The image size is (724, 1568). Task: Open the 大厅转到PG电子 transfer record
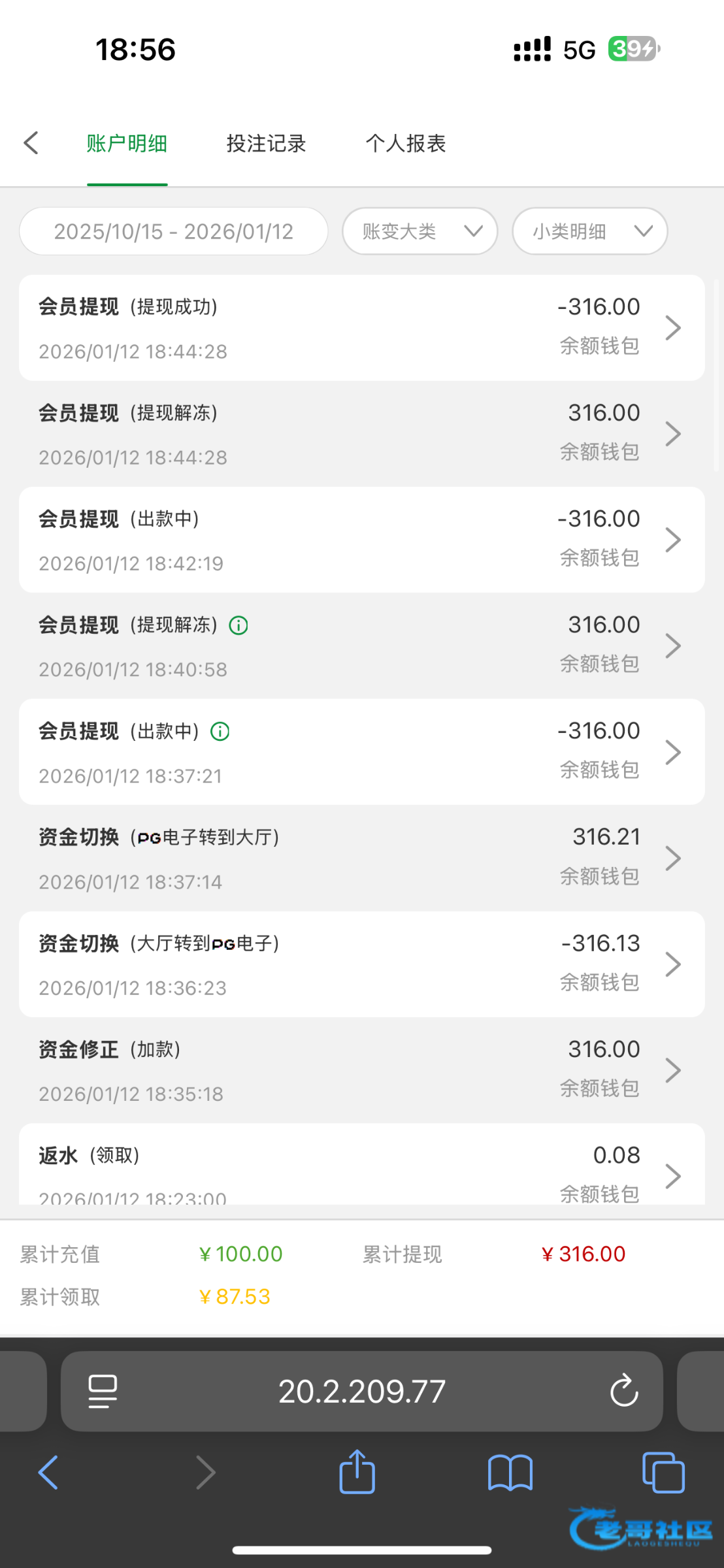(x=361, y=964)
